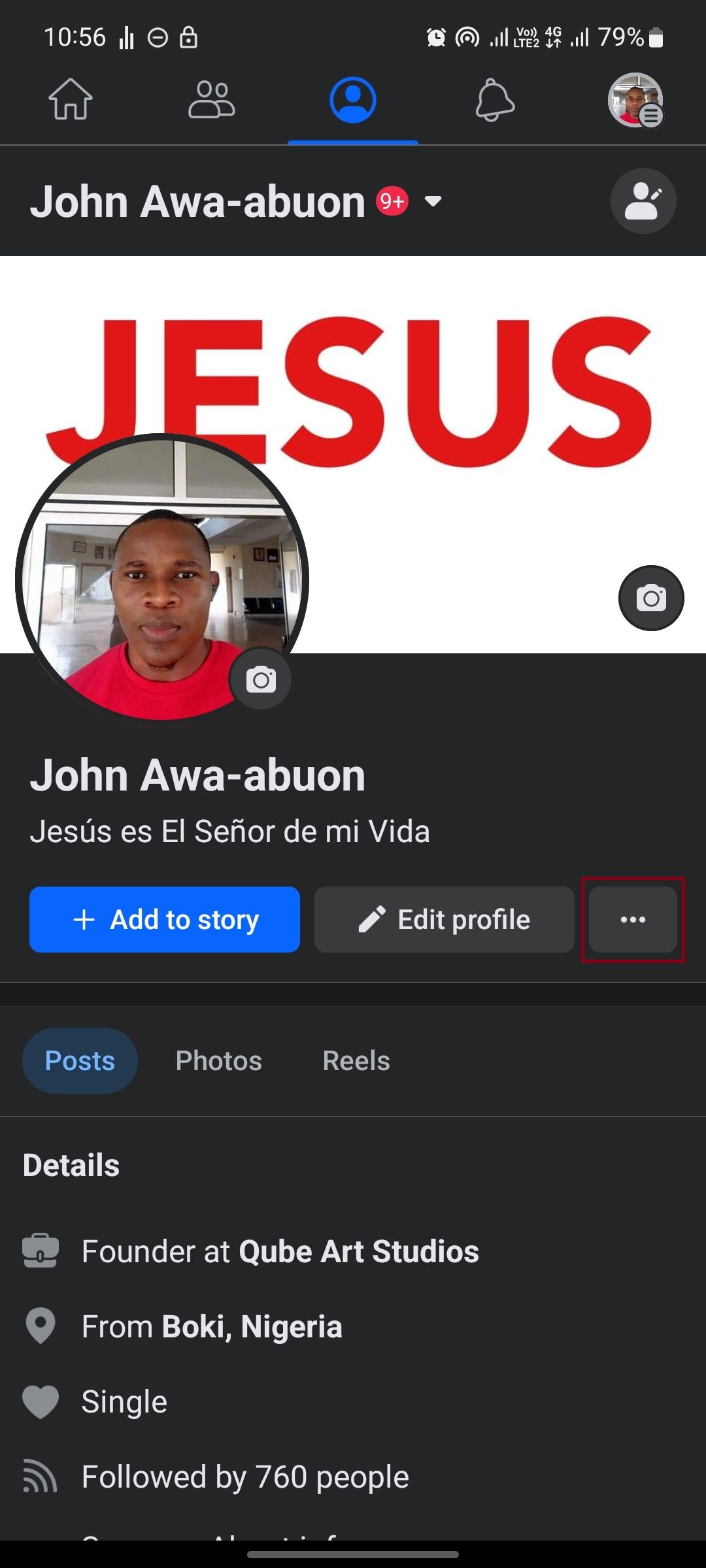Open more options with the three-dots icon

[x=632, y=920]
